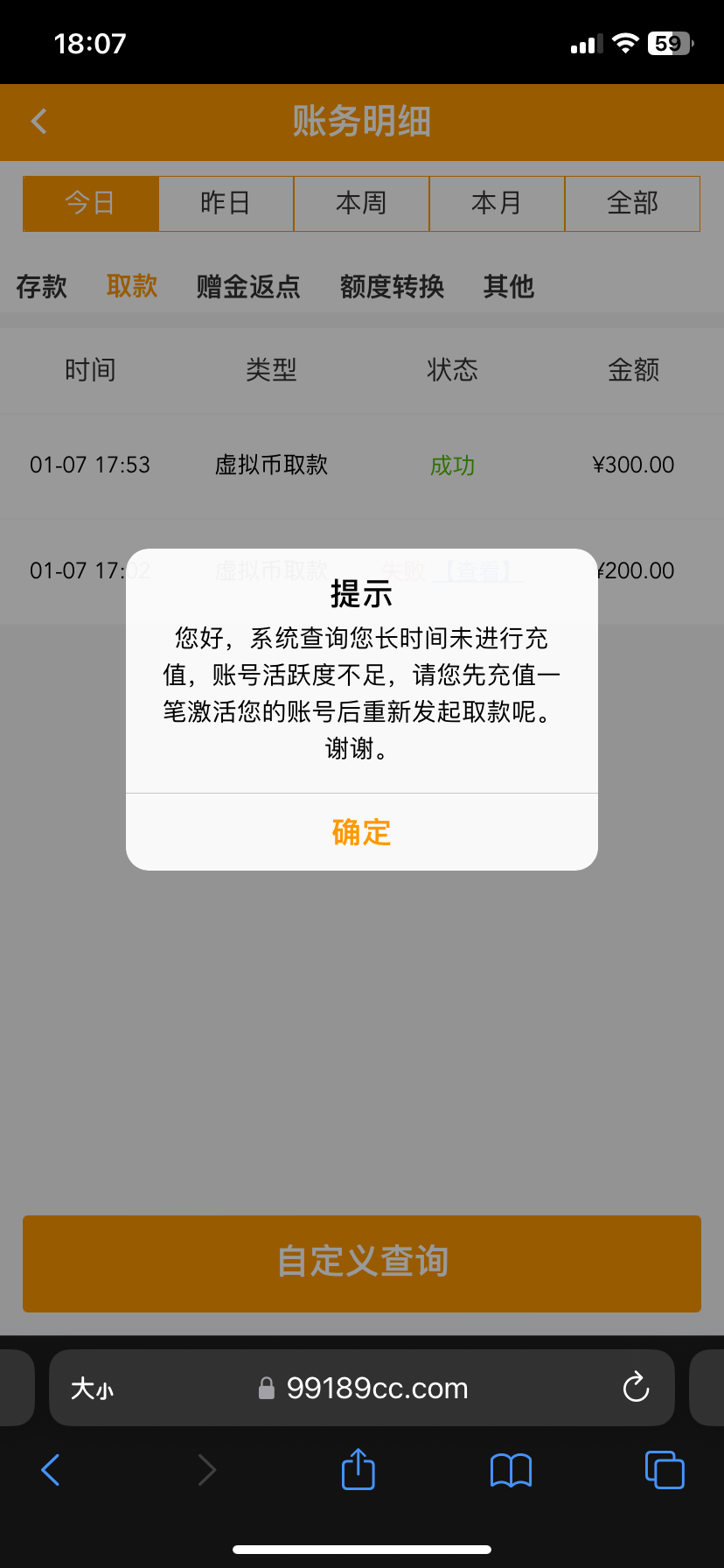Viewport: 724px width, 1568px height.
Task: Tap 确定 to dismiss the dialog
Action: coord(361,832)
